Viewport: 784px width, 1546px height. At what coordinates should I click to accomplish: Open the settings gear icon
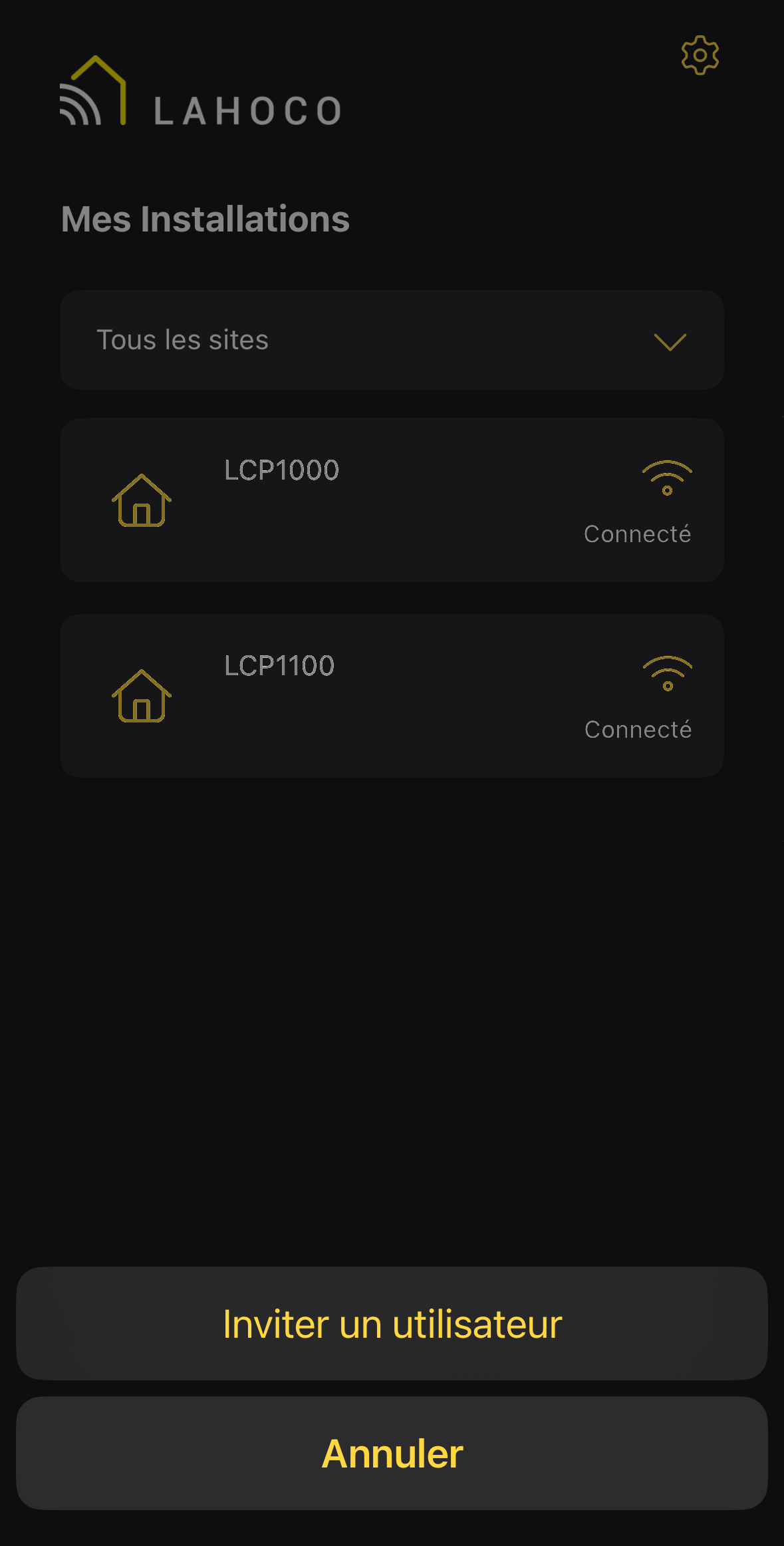pyautogui.click(x=700, y=55)
